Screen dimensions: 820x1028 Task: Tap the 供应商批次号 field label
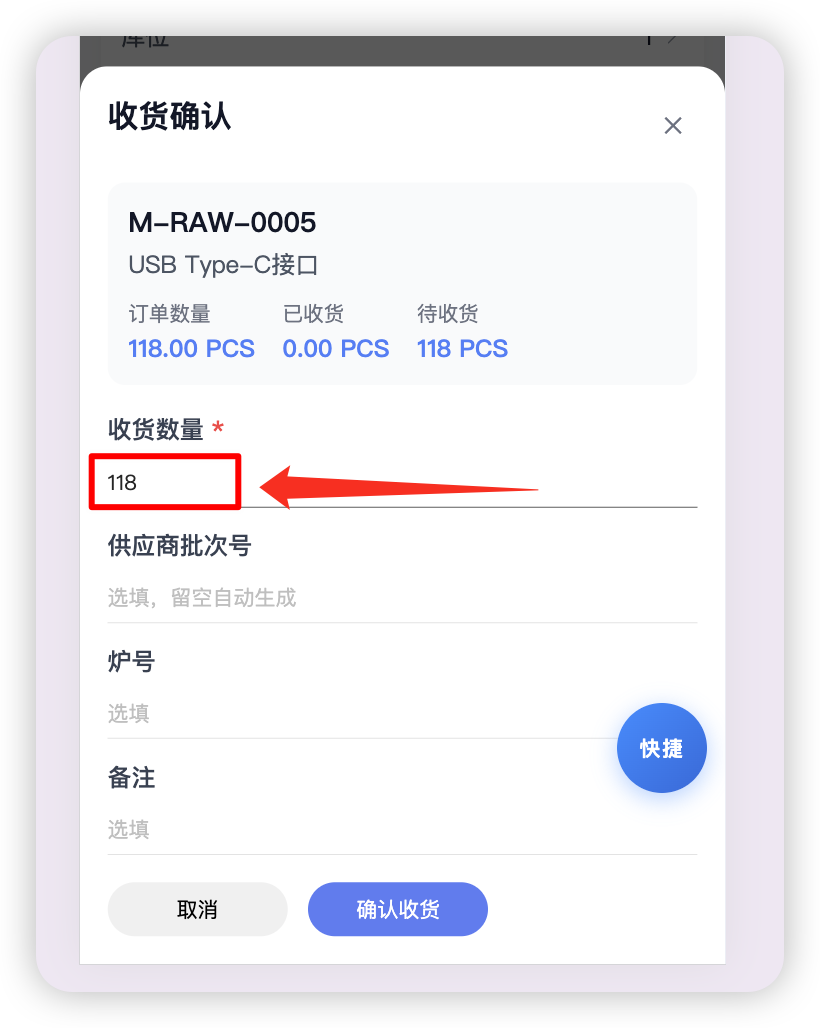click(178, 545)
